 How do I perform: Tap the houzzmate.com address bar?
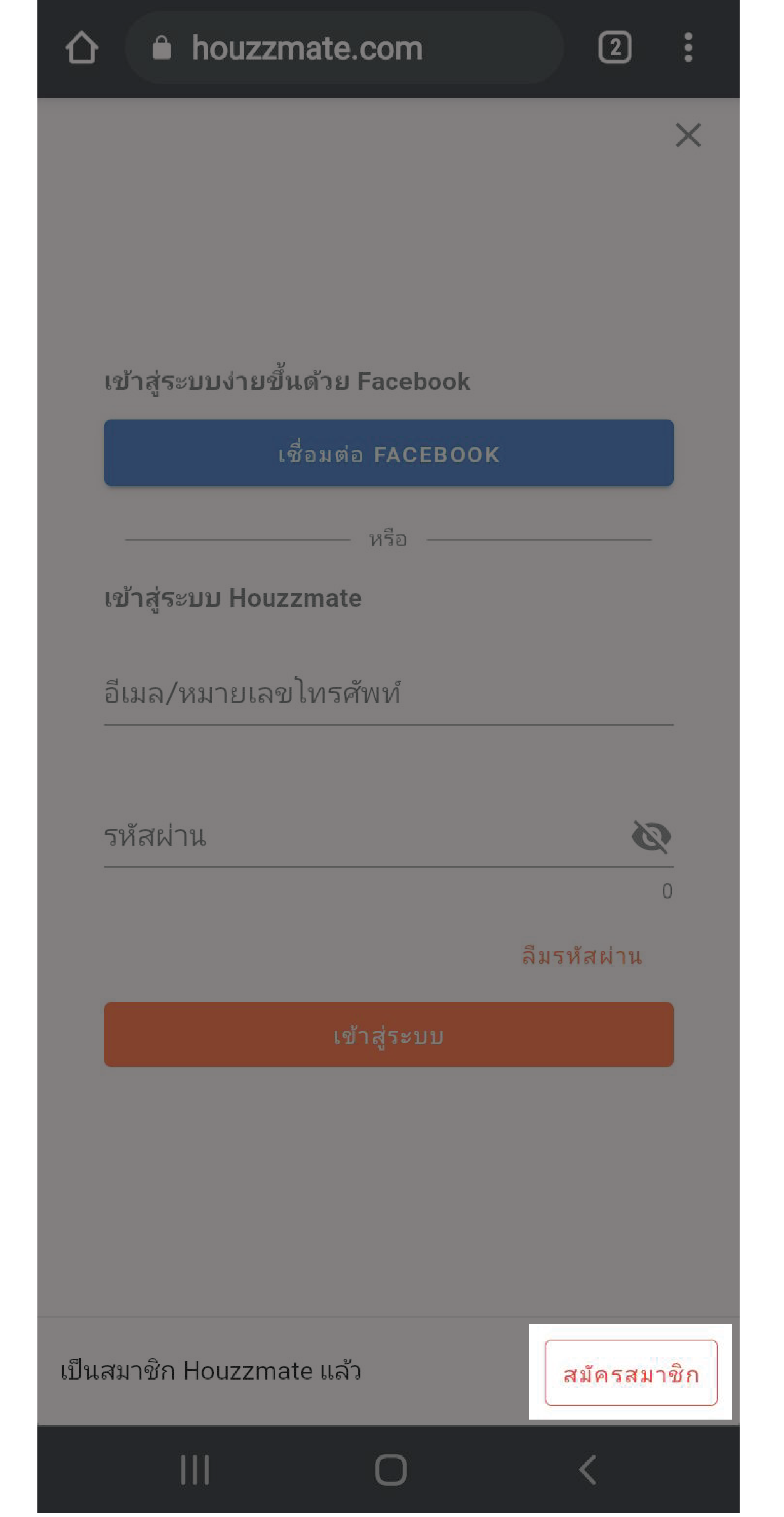[x=344, y=48]
